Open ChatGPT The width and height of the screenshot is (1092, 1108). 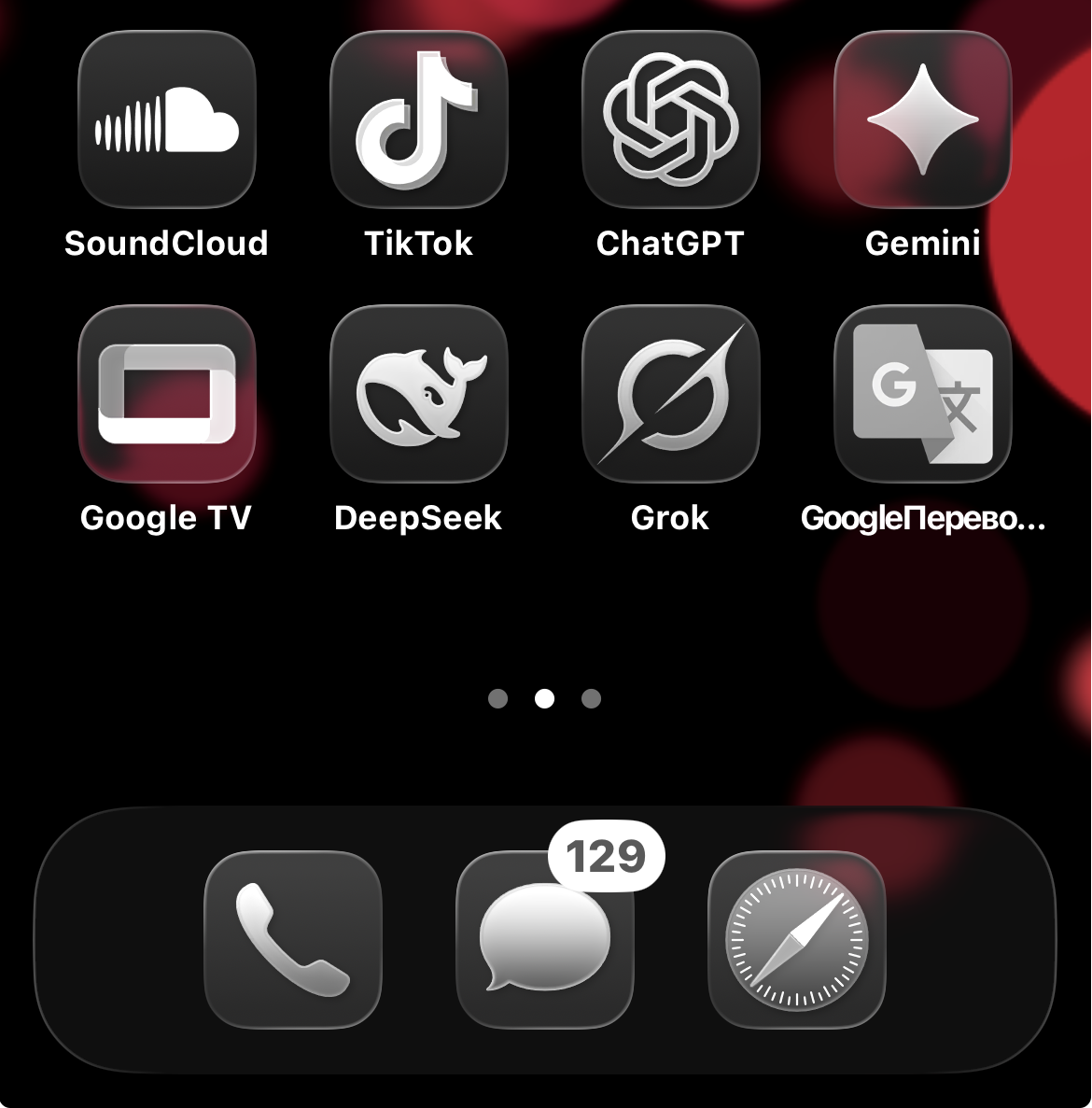click(x=670, y=119)
